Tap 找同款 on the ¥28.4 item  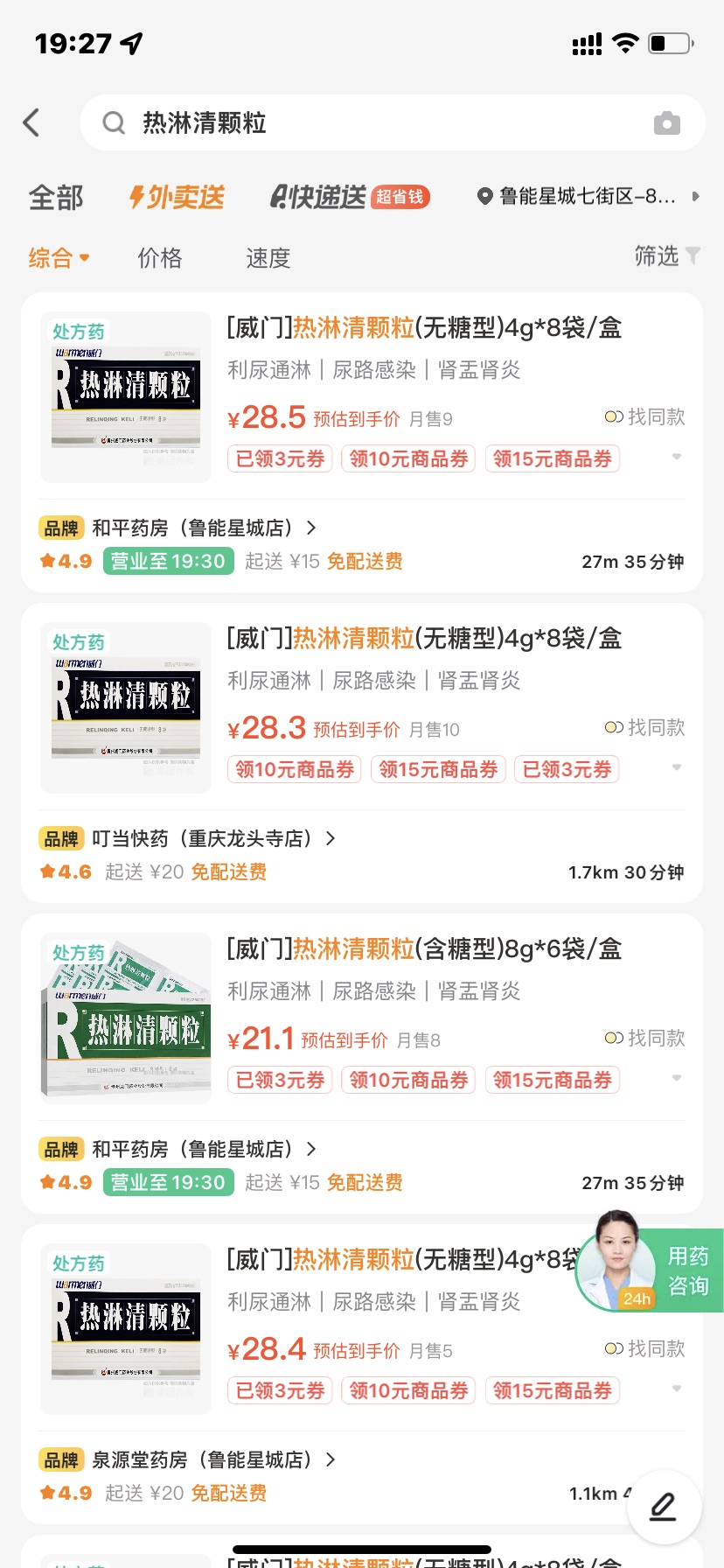645,1349
